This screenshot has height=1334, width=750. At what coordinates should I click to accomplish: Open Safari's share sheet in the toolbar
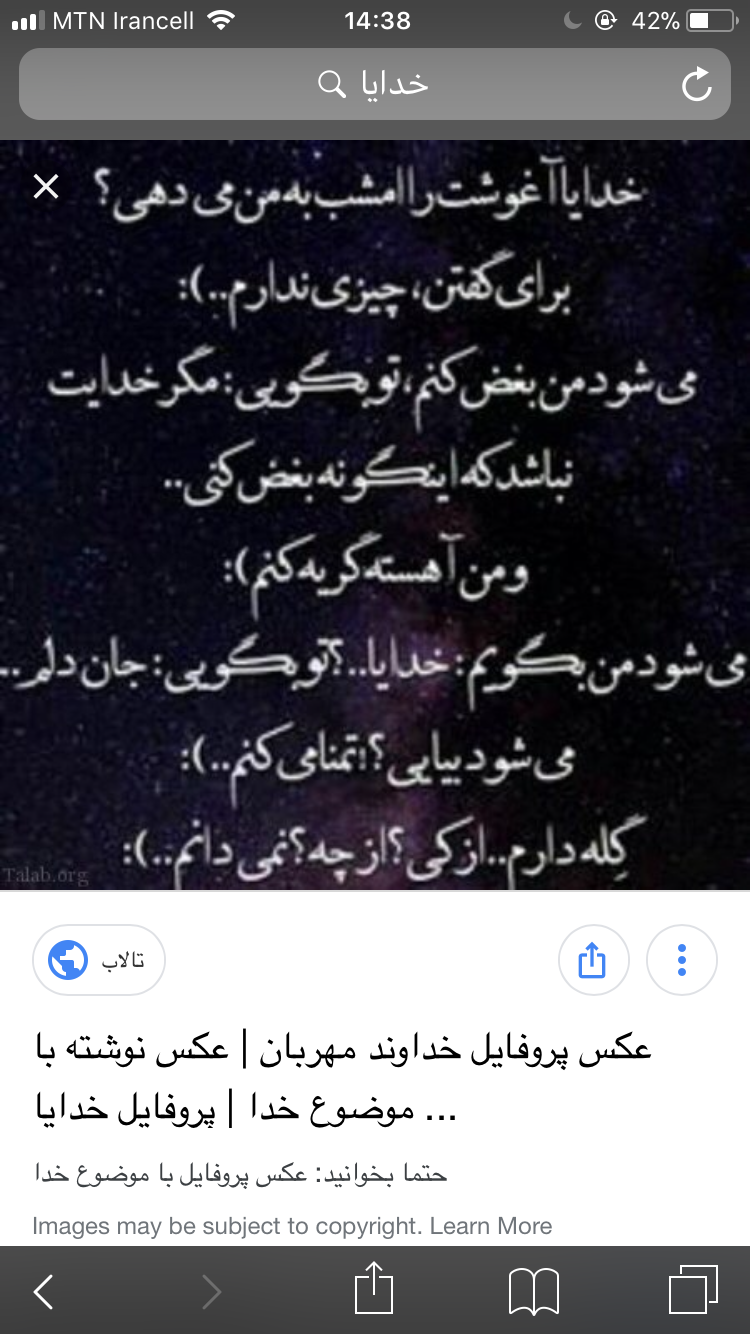click(374, 1290)
